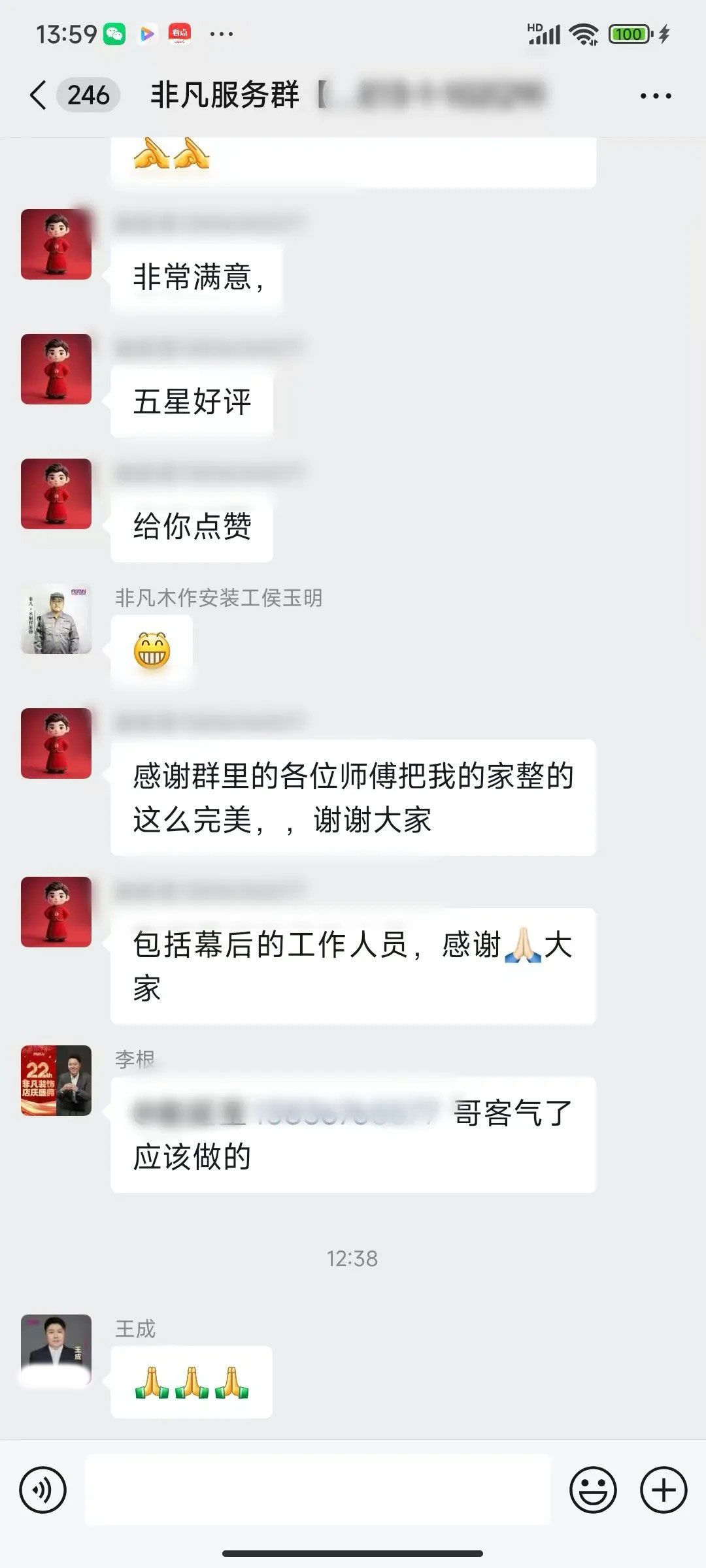Switch to voice message input

(43, 1490)
